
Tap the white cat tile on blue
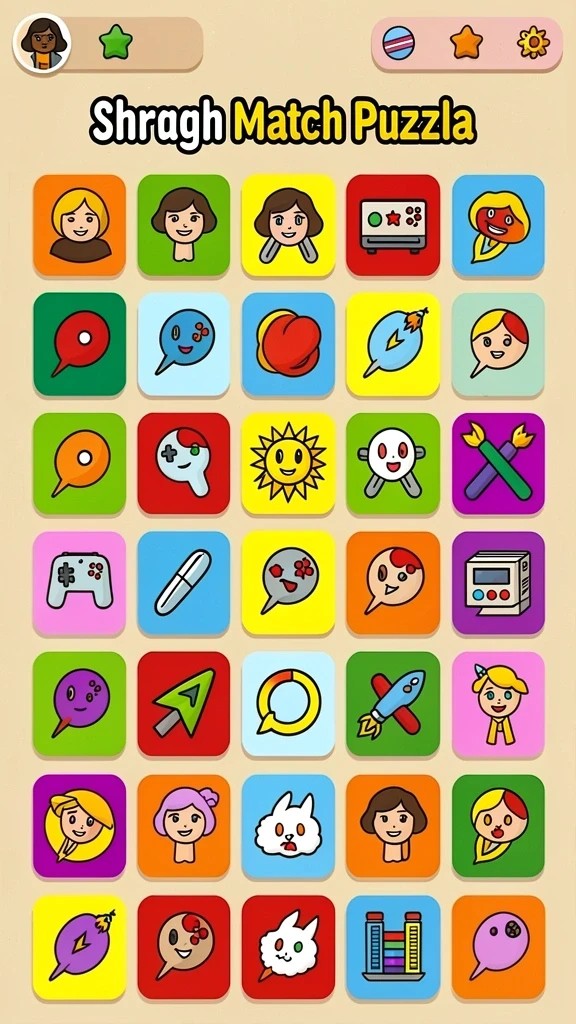288,826
